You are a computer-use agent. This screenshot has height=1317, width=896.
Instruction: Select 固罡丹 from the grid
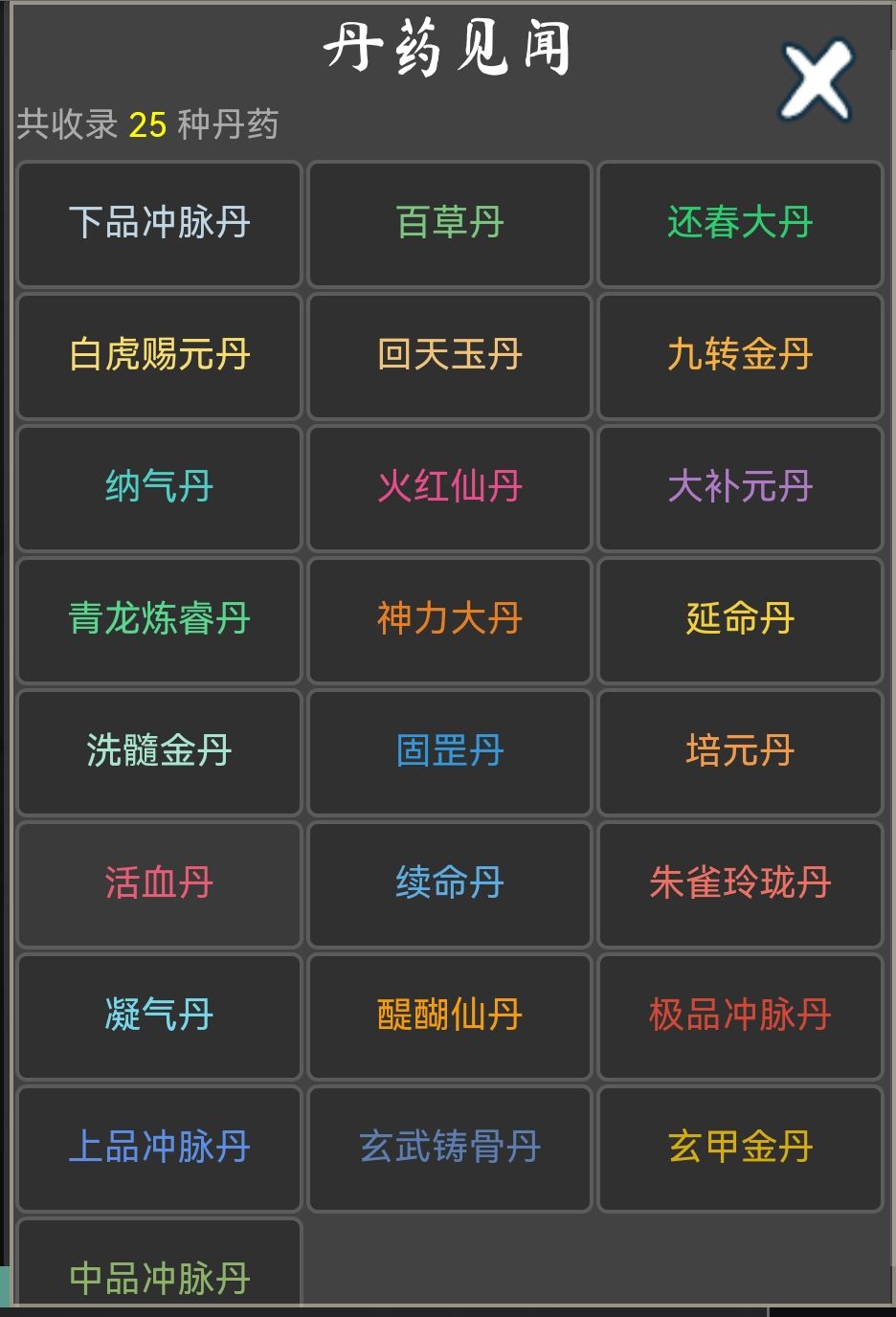(449, 752)
